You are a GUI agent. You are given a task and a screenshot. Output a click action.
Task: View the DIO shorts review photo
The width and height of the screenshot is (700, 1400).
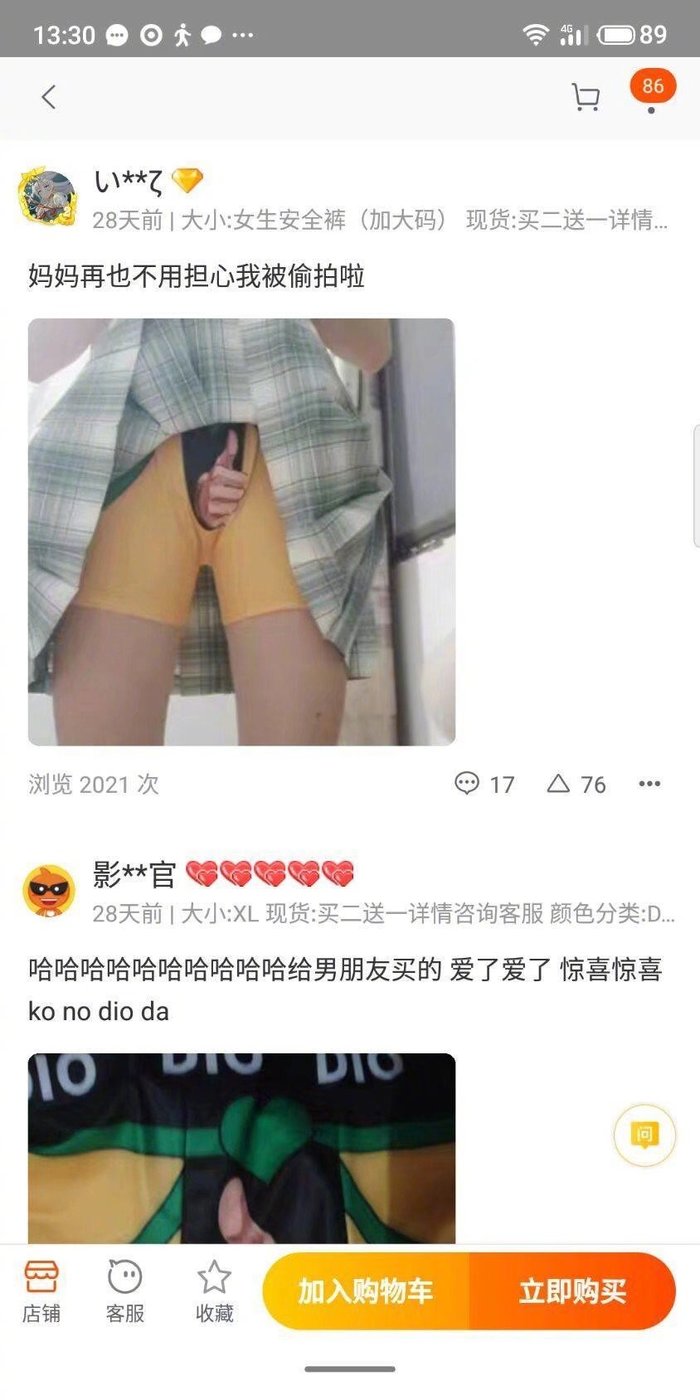coord(241,1148)
